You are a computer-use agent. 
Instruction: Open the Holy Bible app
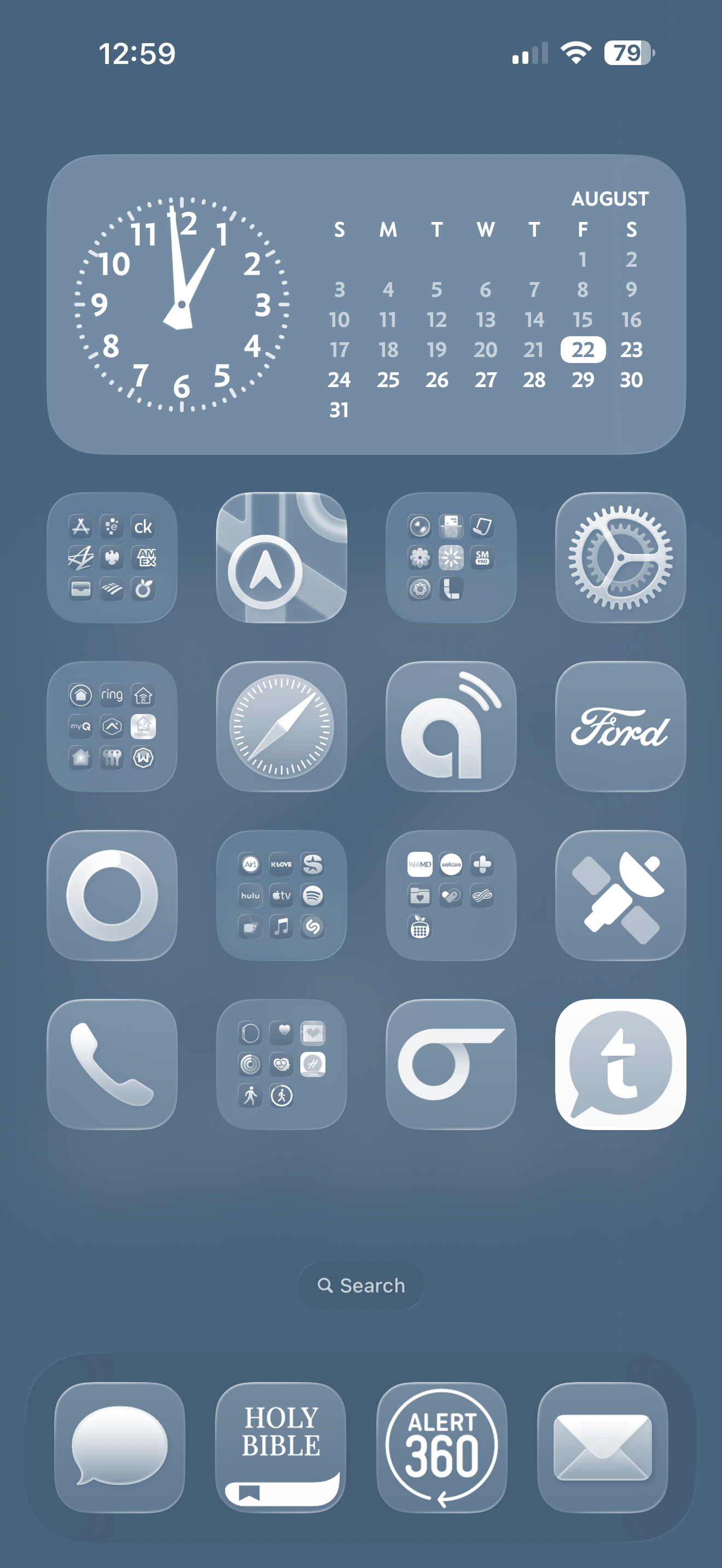[x=281, y=1447]
